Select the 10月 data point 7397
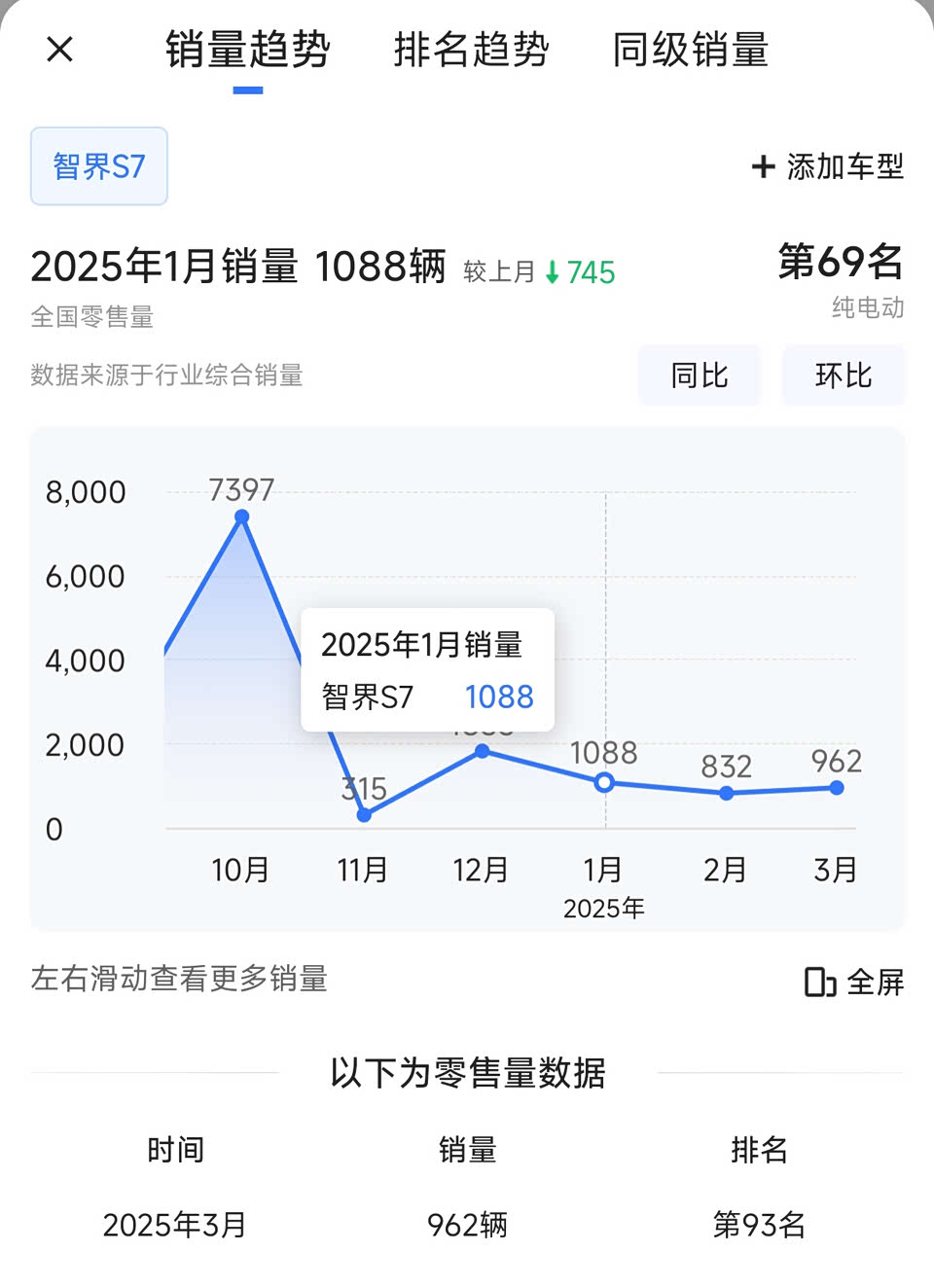This screenshot has height=1288, width=934. click(241, 518)
